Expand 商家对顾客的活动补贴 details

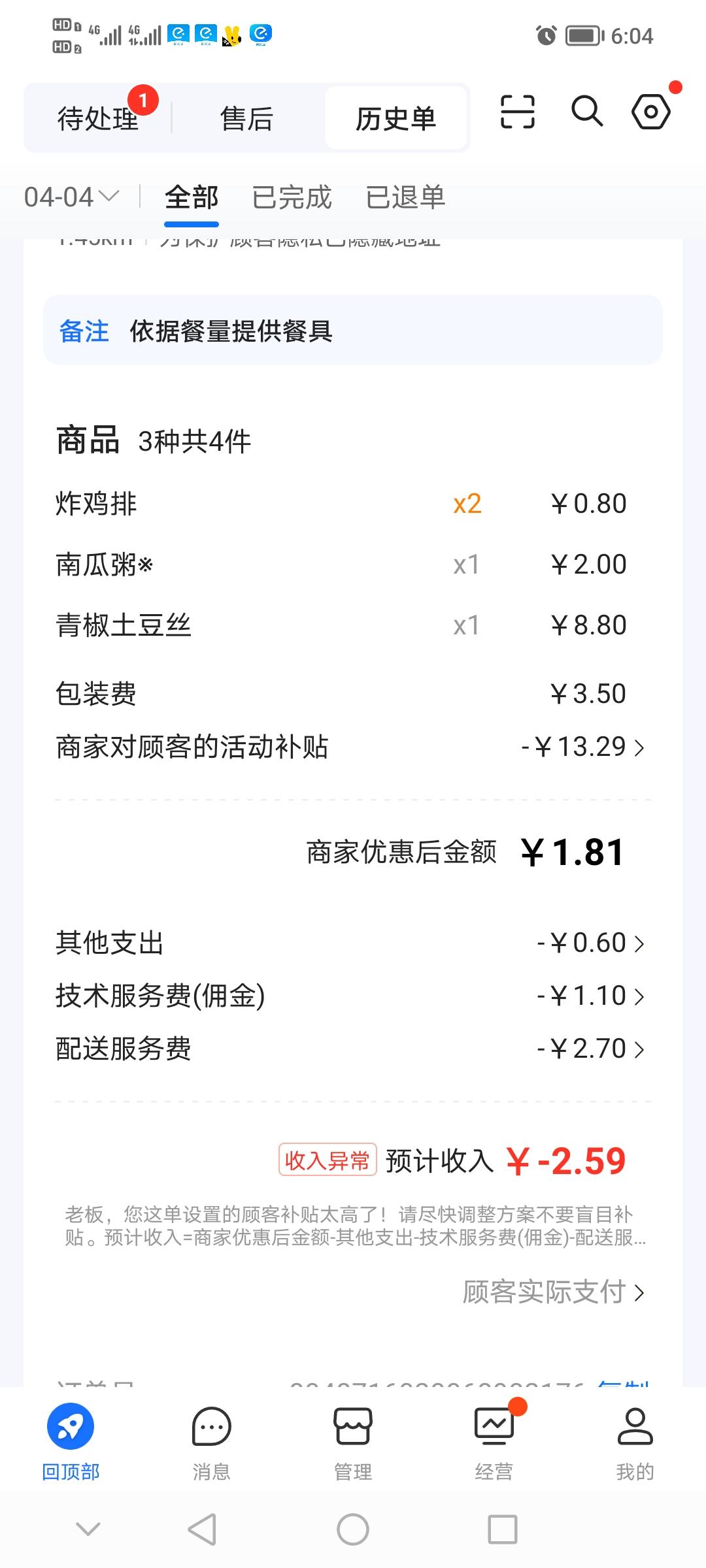click(x=583, y=747)
